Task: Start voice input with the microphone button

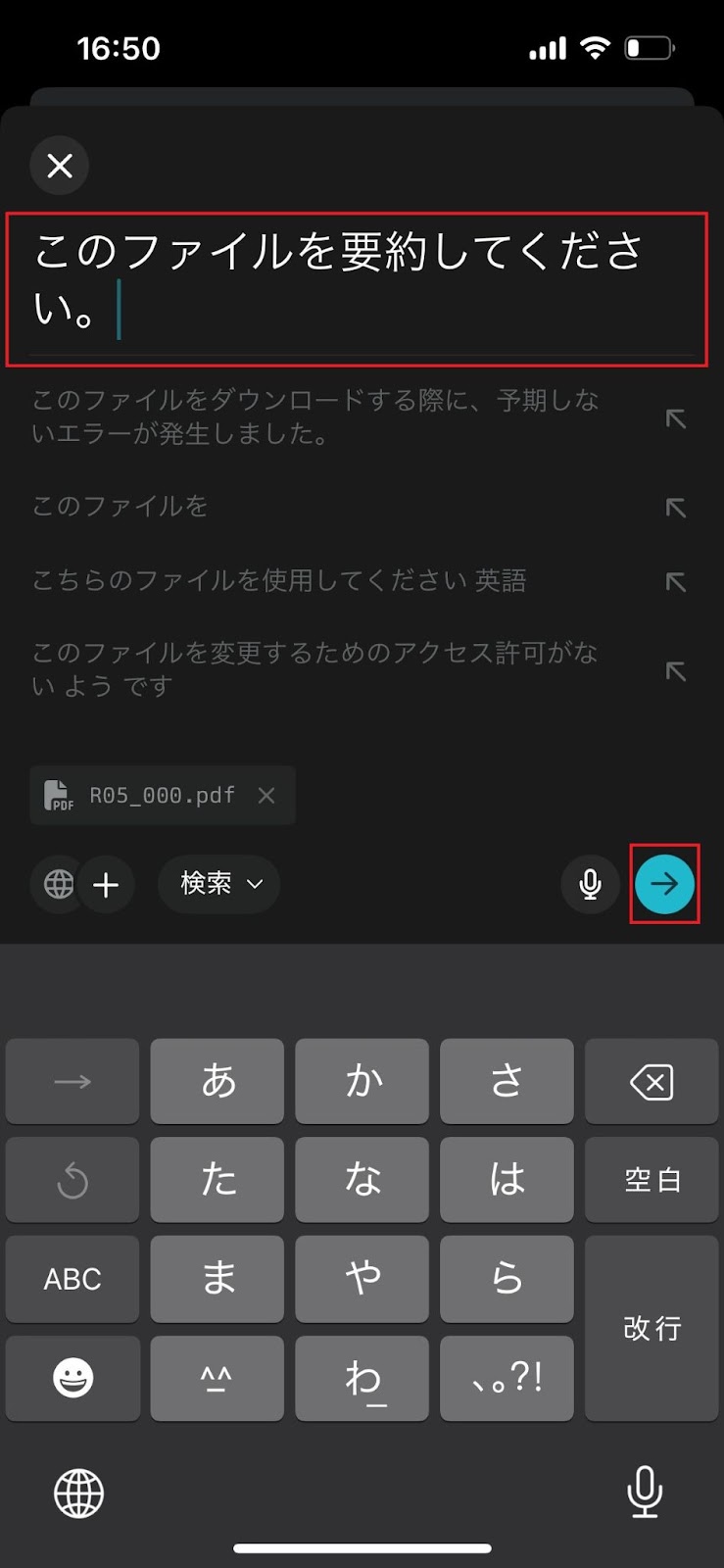Action: 590,884
